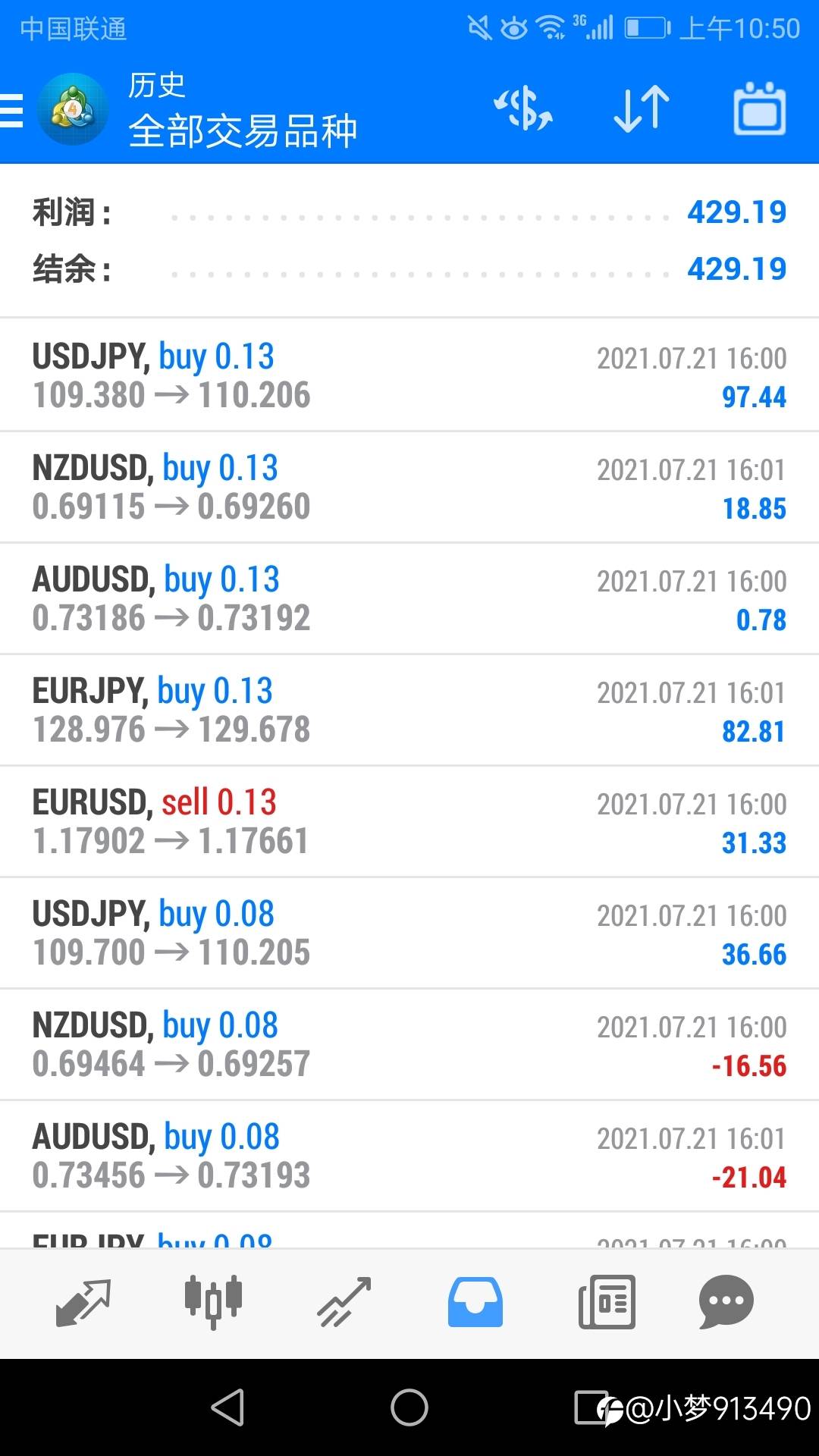Go back with the system back button

pyautogui.click(x=227, y=1408)
